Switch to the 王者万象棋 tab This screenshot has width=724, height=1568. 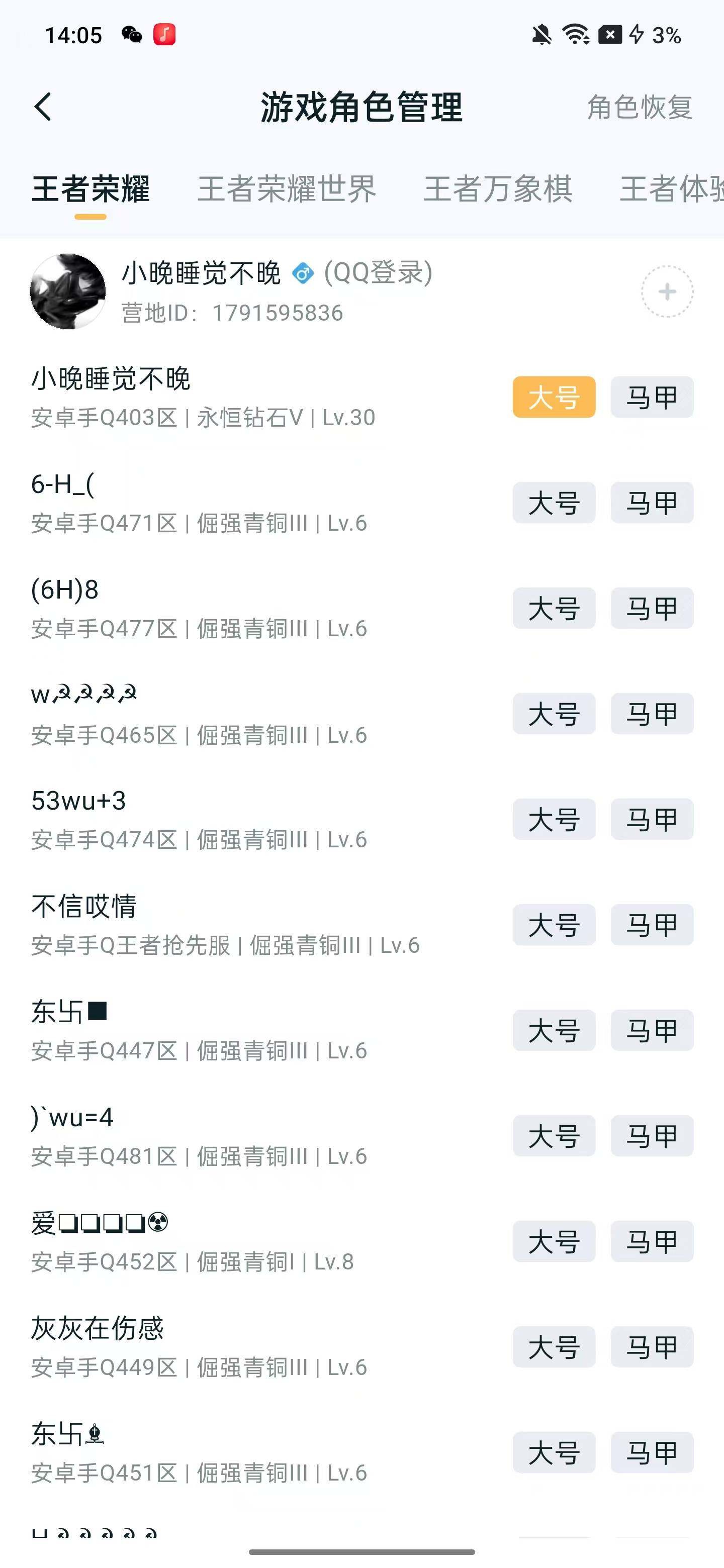click(498, 188)
